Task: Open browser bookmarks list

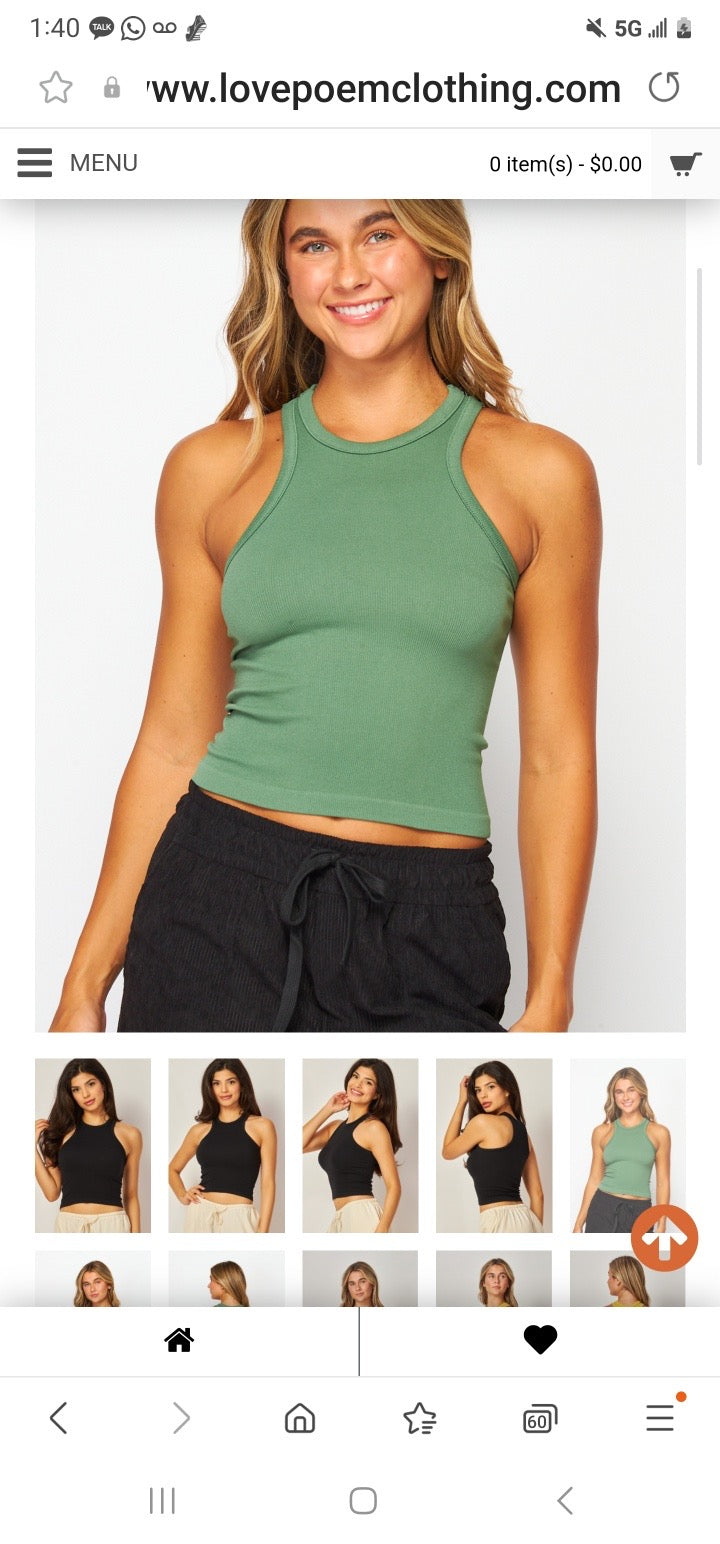Action: [420, 1418]
